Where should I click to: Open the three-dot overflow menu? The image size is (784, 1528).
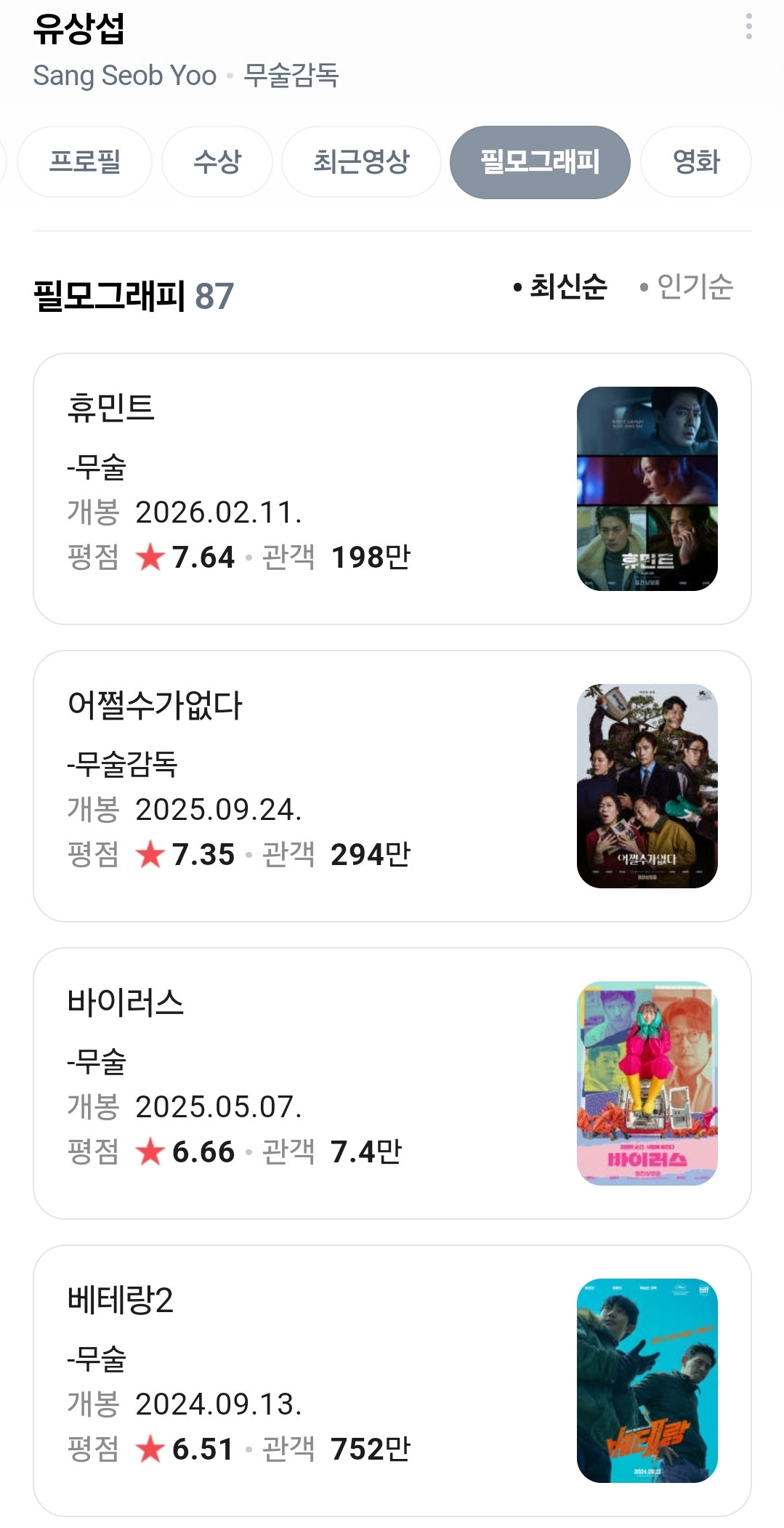[x=748, y=26]
